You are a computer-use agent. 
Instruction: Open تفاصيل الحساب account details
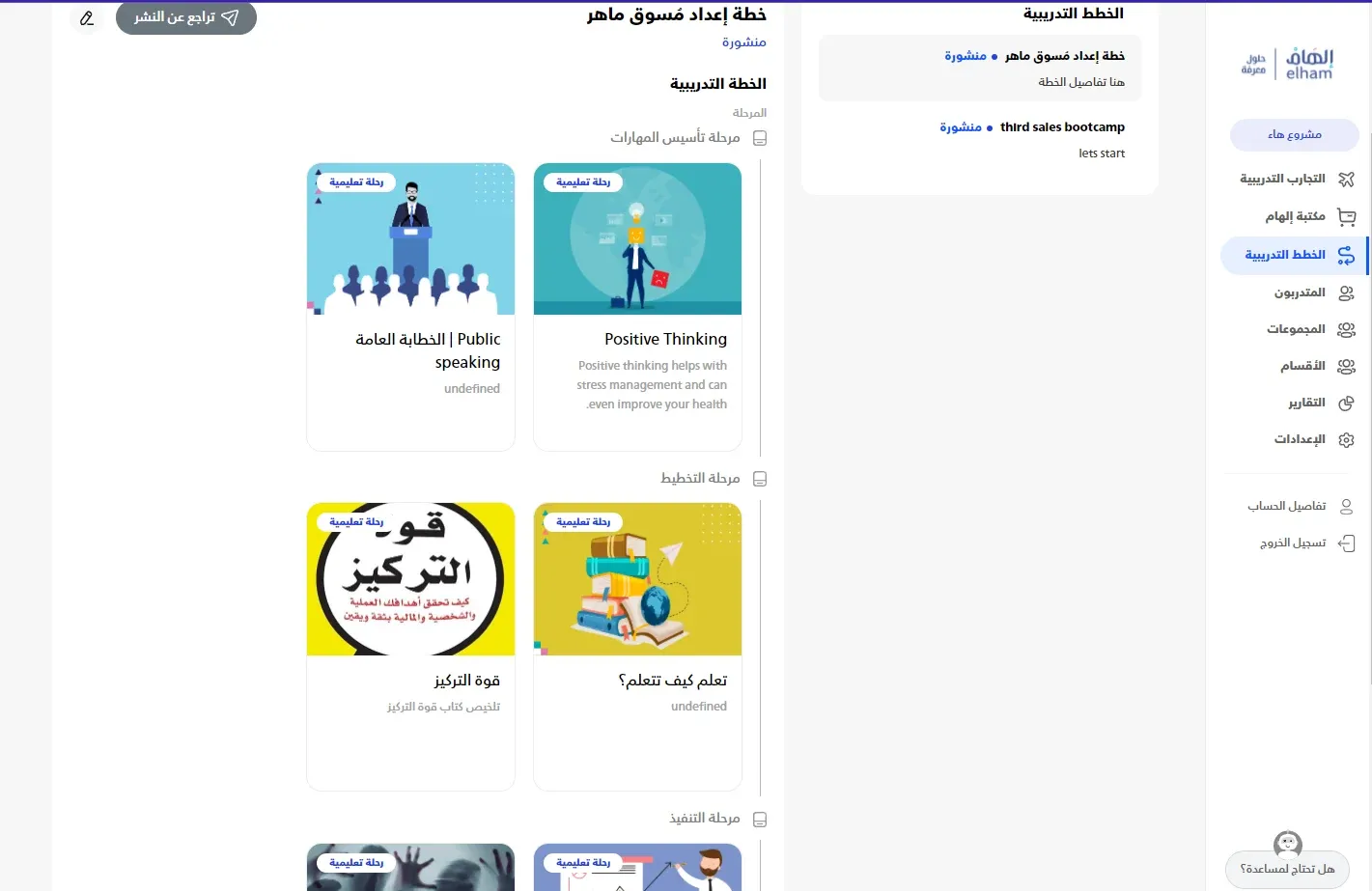pos(1300,506)
